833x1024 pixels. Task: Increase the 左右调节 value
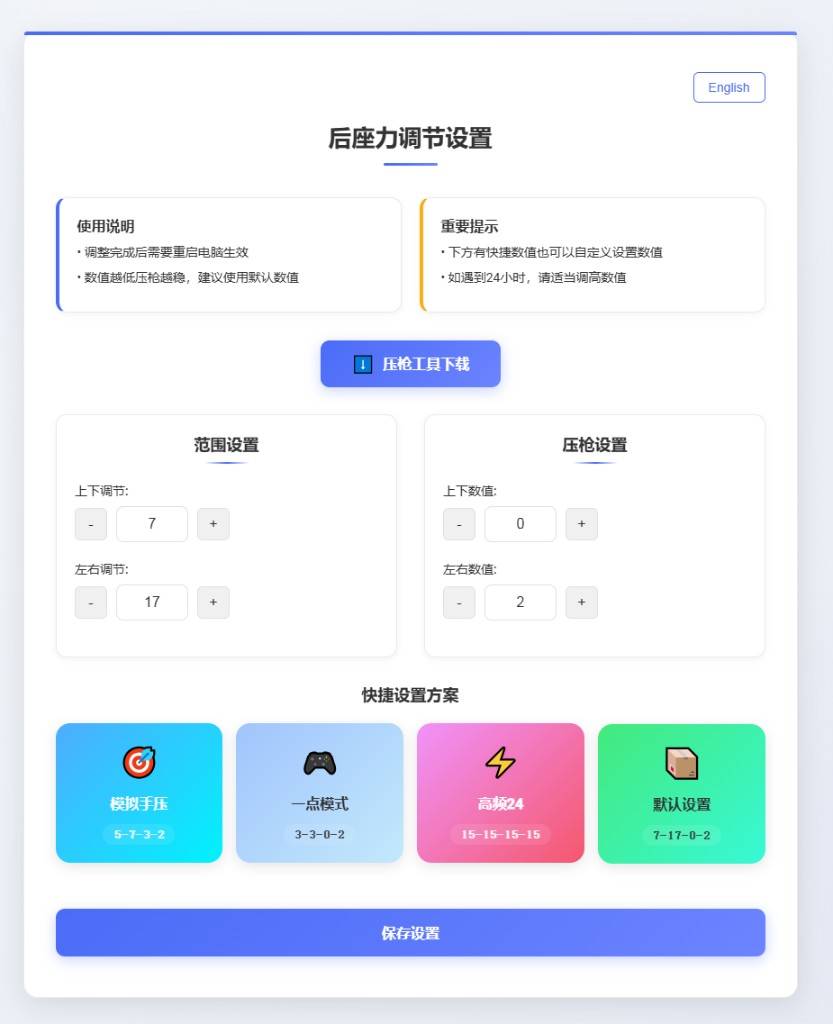(213, 602)
